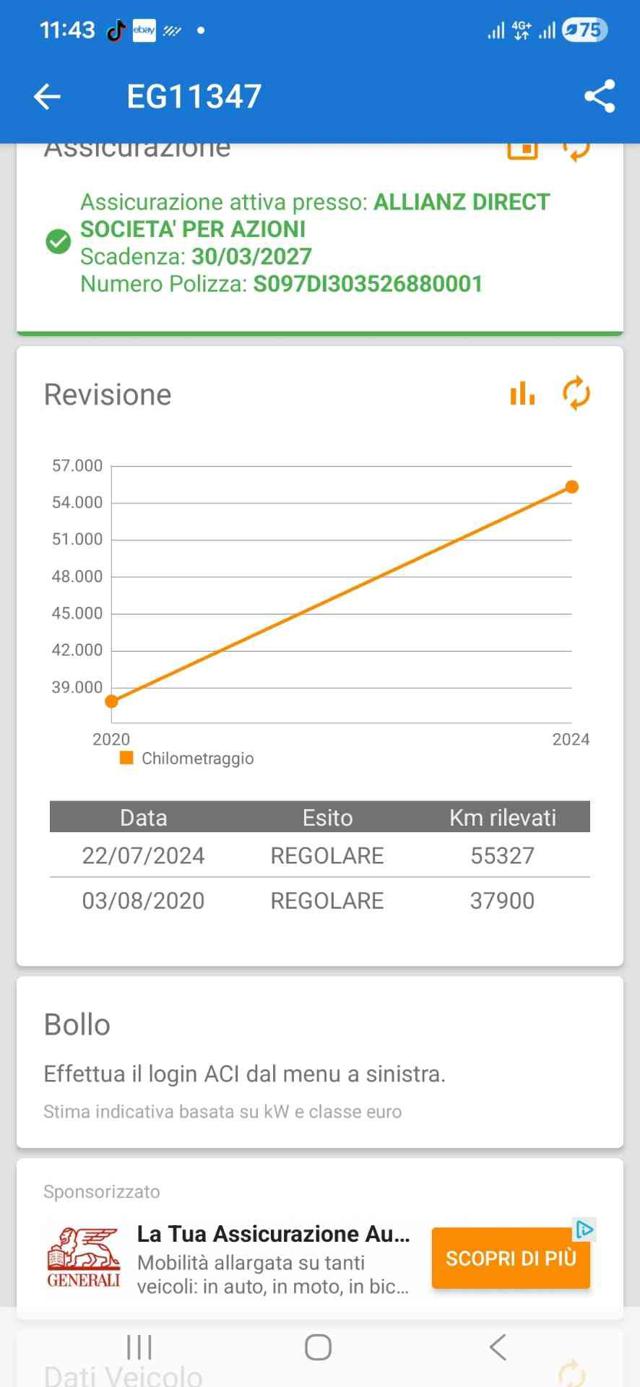Switch Revisione chart to bar view
The width and height of the screenshot is (640, 1387).
(x=522, y=394)
